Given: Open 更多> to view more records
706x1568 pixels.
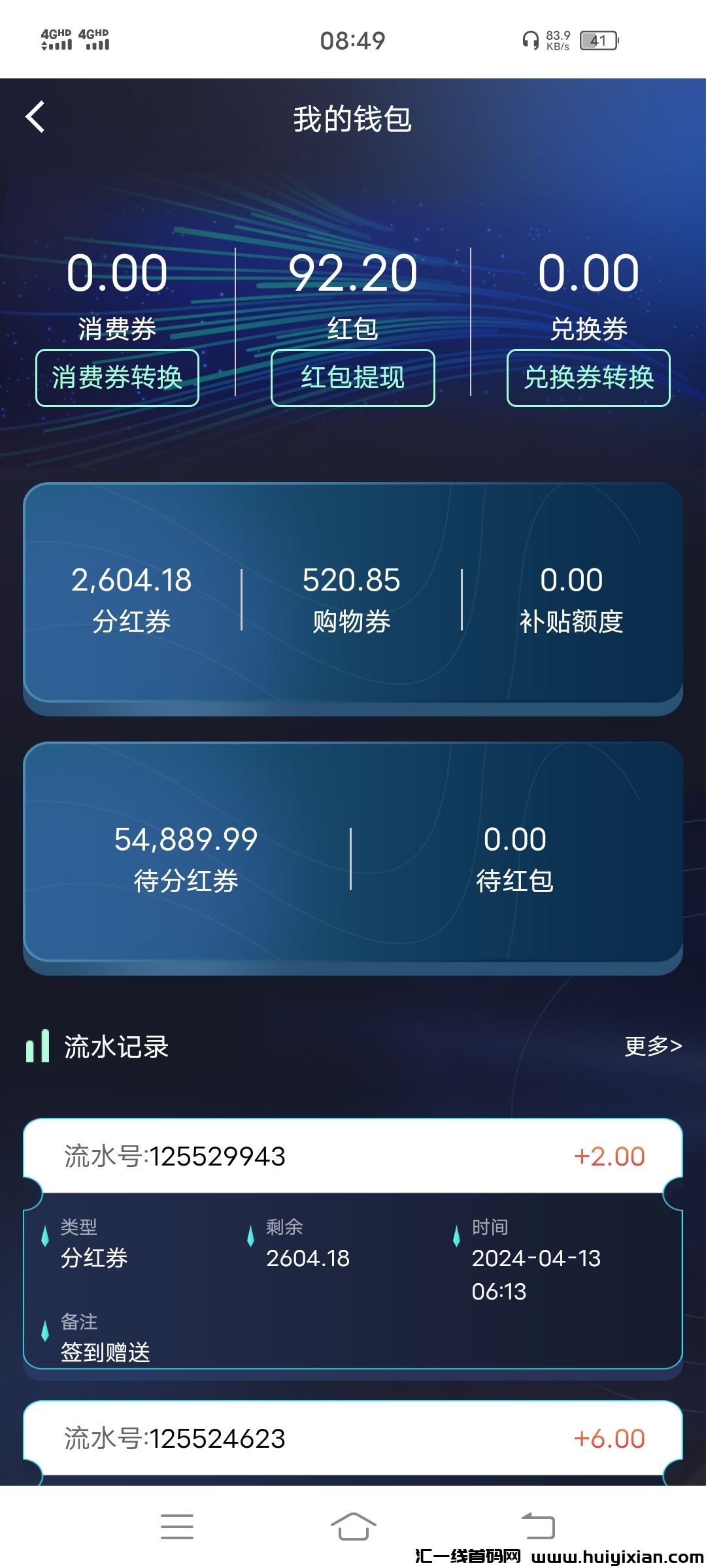Looking at the screenshot, I should (x=654, y=1045).
